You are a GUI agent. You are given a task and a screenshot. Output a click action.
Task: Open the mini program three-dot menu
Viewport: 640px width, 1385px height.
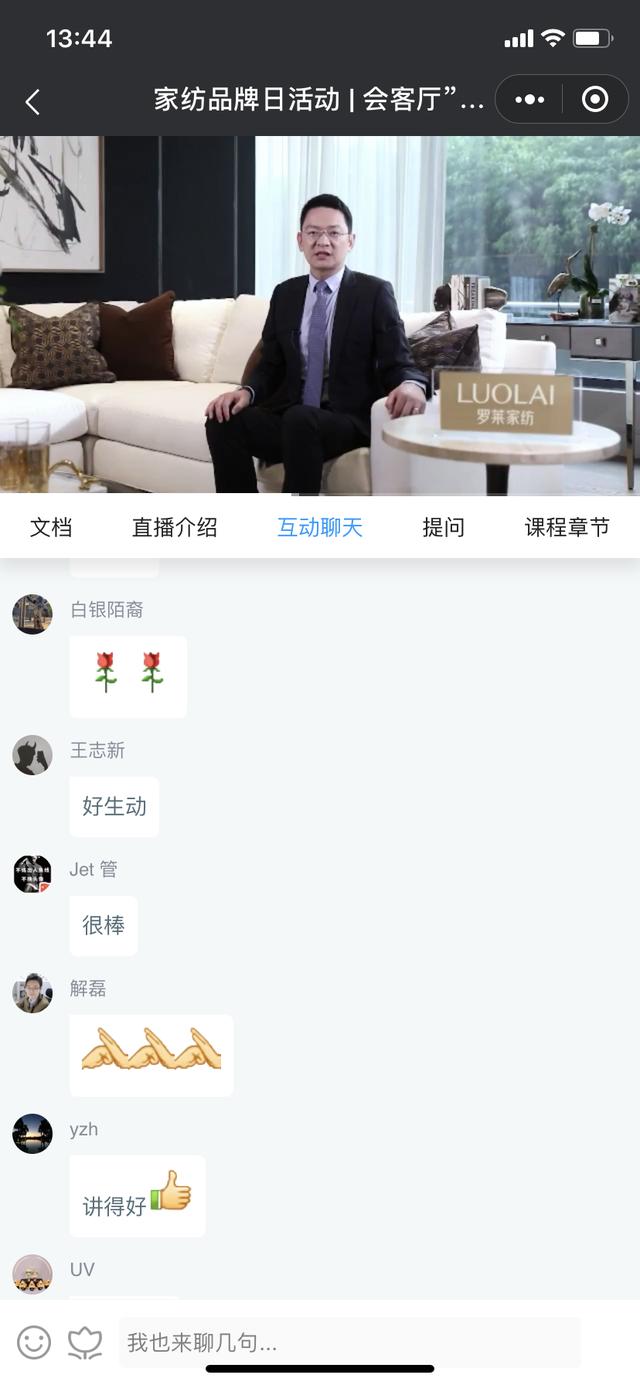tap(529, 100)
